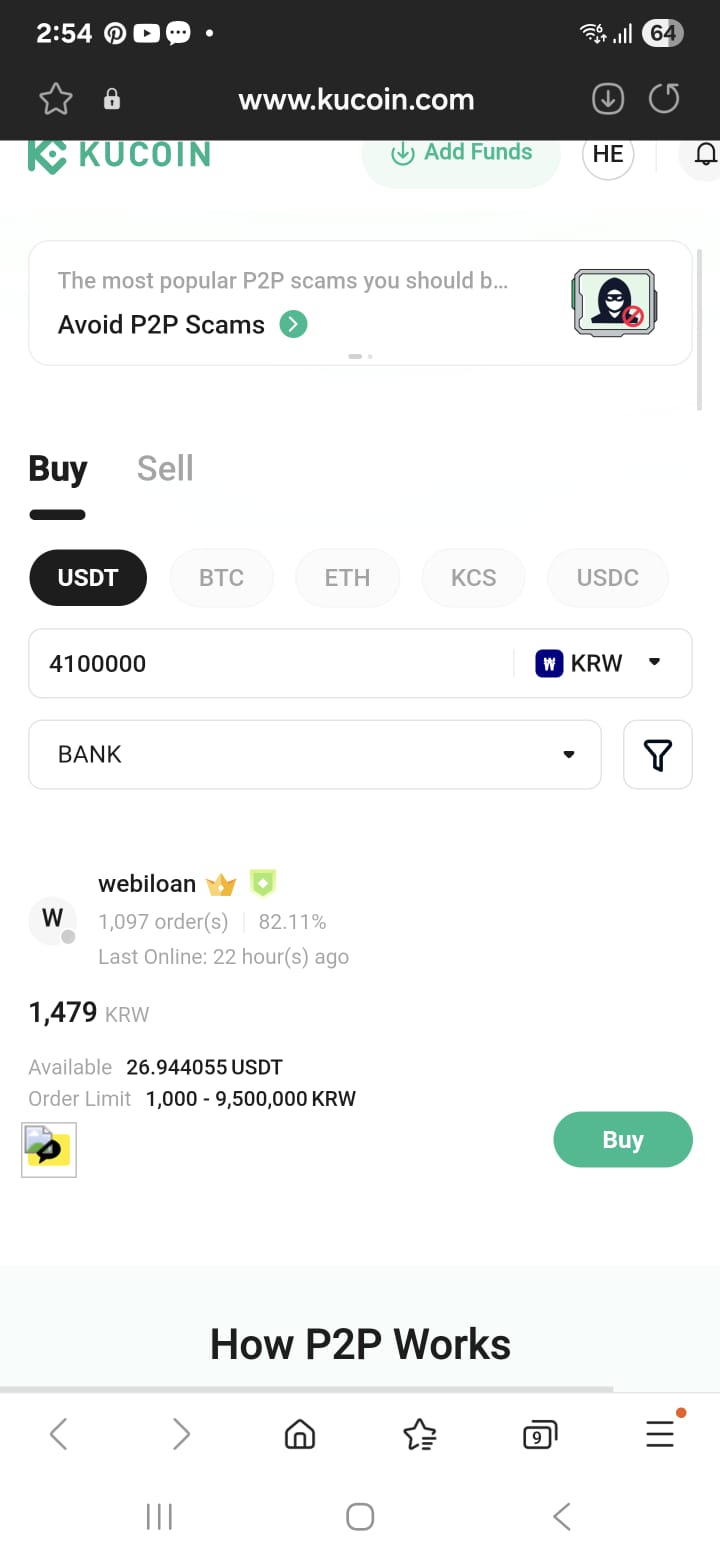Screen dimensions: 720x1560
Task: Select the ETH coin chip
Action: 347,578
